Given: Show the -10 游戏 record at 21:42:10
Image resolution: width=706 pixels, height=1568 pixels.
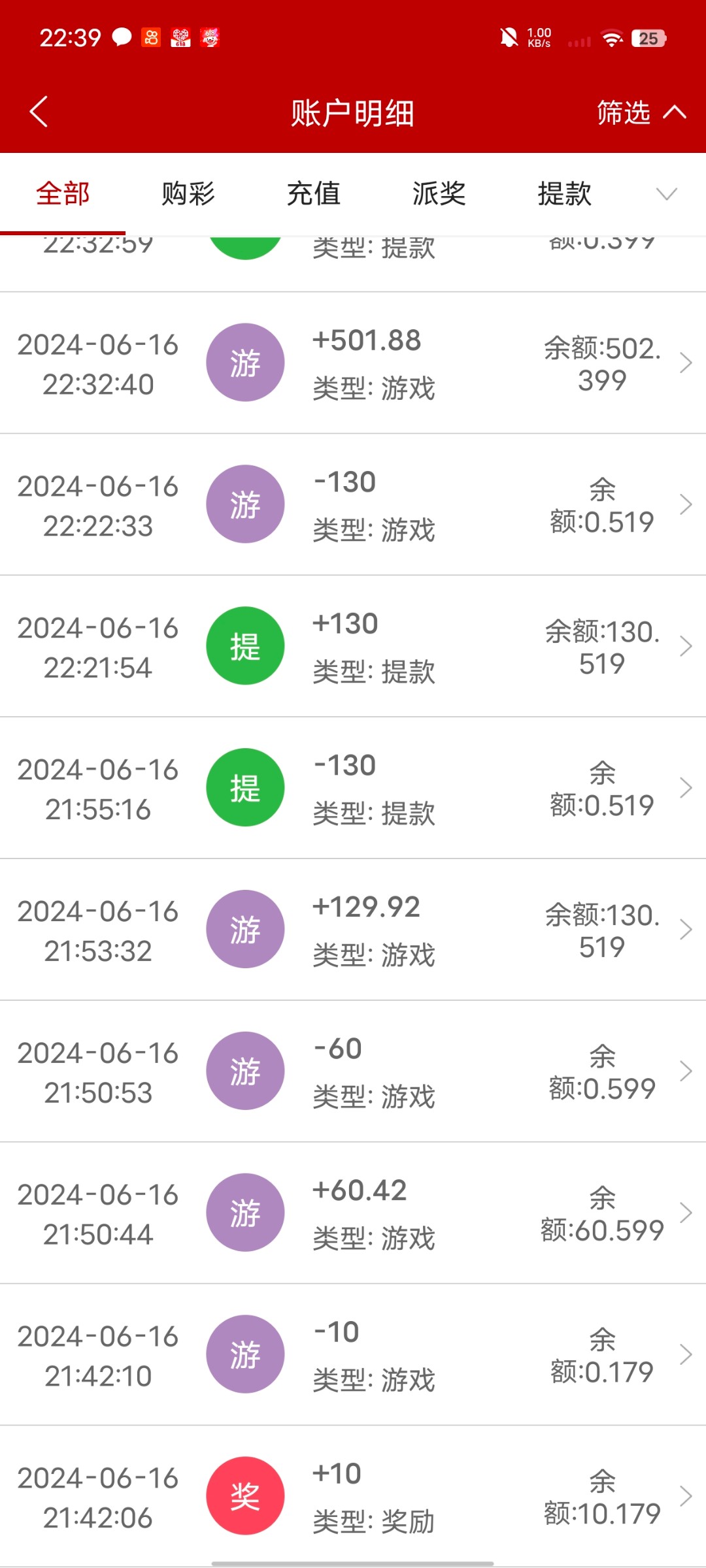Looking at the screenshot, I should coord(353,1355).
